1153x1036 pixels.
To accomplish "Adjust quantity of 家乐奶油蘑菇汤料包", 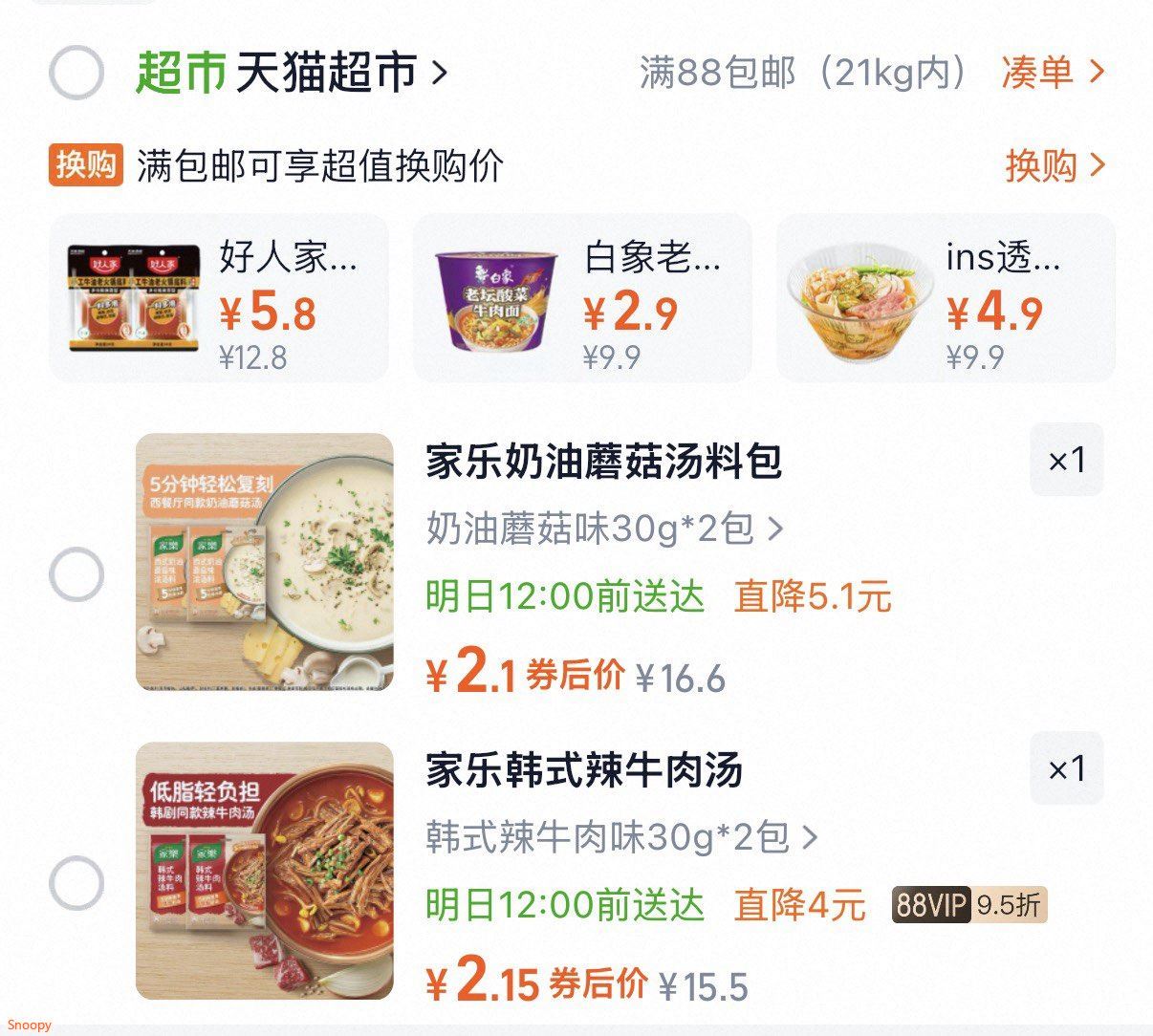I will point(1066,461).
